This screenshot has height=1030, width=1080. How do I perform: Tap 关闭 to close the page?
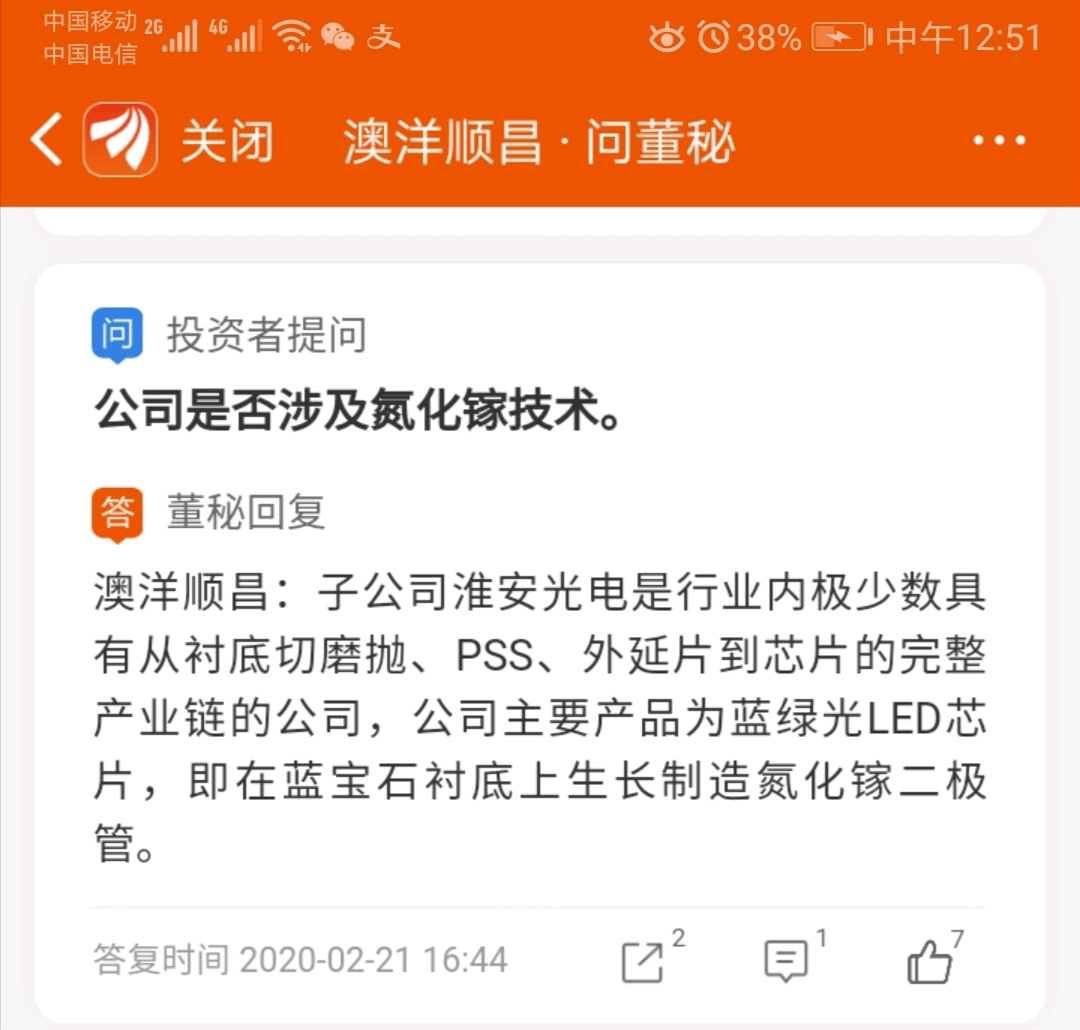click(226, 141)
